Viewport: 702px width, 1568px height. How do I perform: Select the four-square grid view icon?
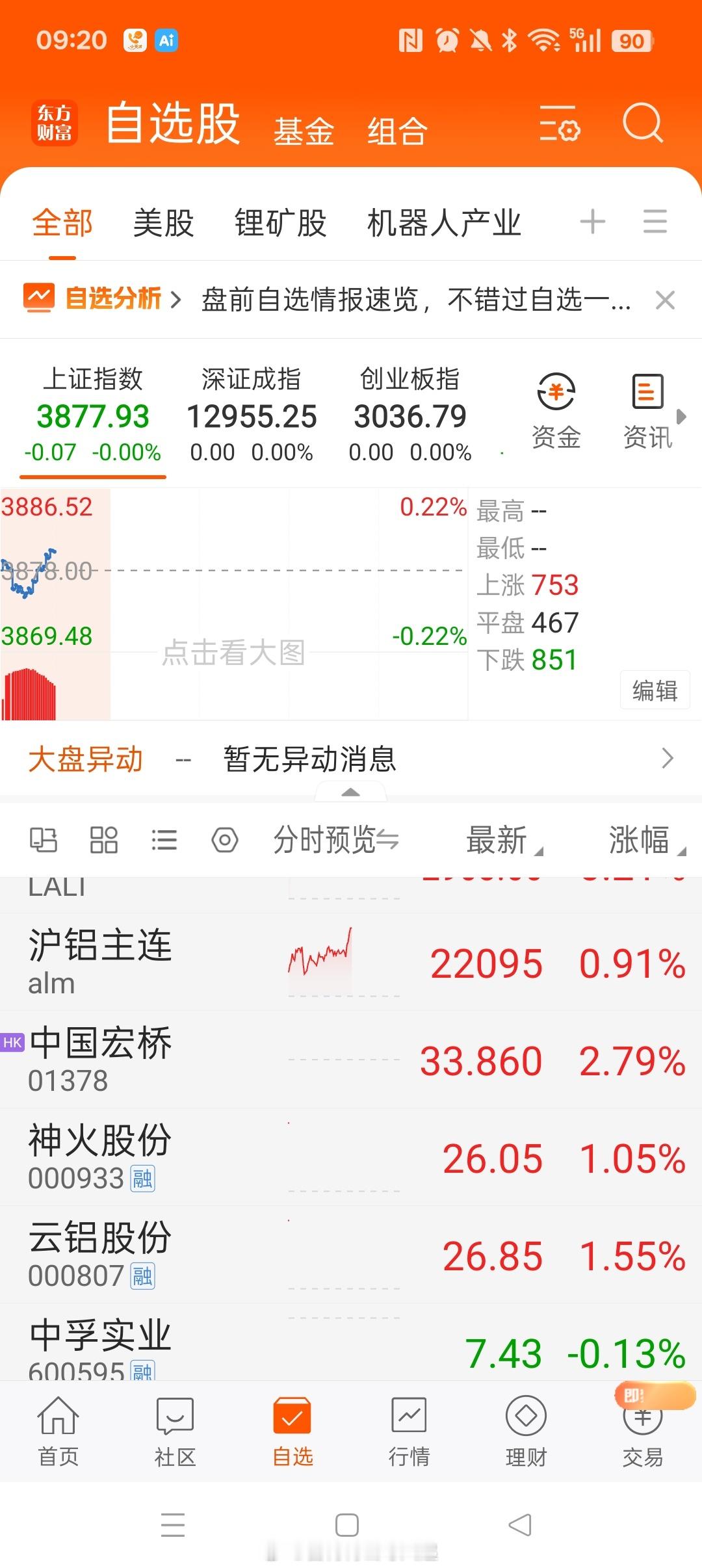coord(104,839)
